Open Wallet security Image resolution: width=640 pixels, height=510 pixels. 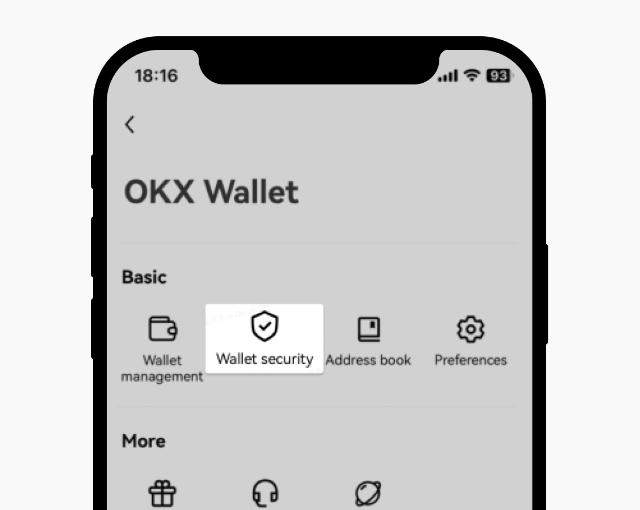[x=264, y=338]
